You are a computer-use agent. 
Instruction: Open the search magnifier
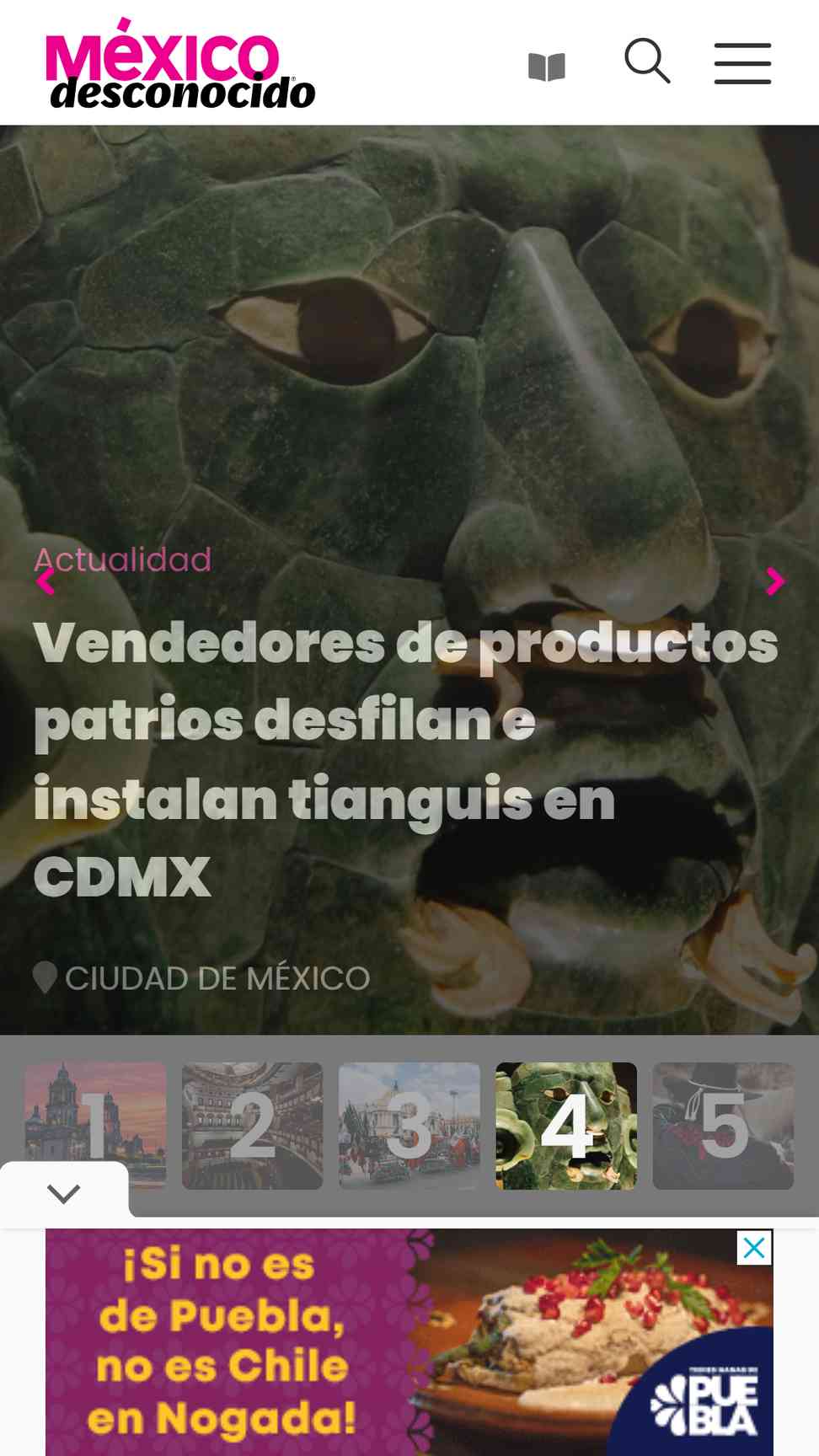647,62
